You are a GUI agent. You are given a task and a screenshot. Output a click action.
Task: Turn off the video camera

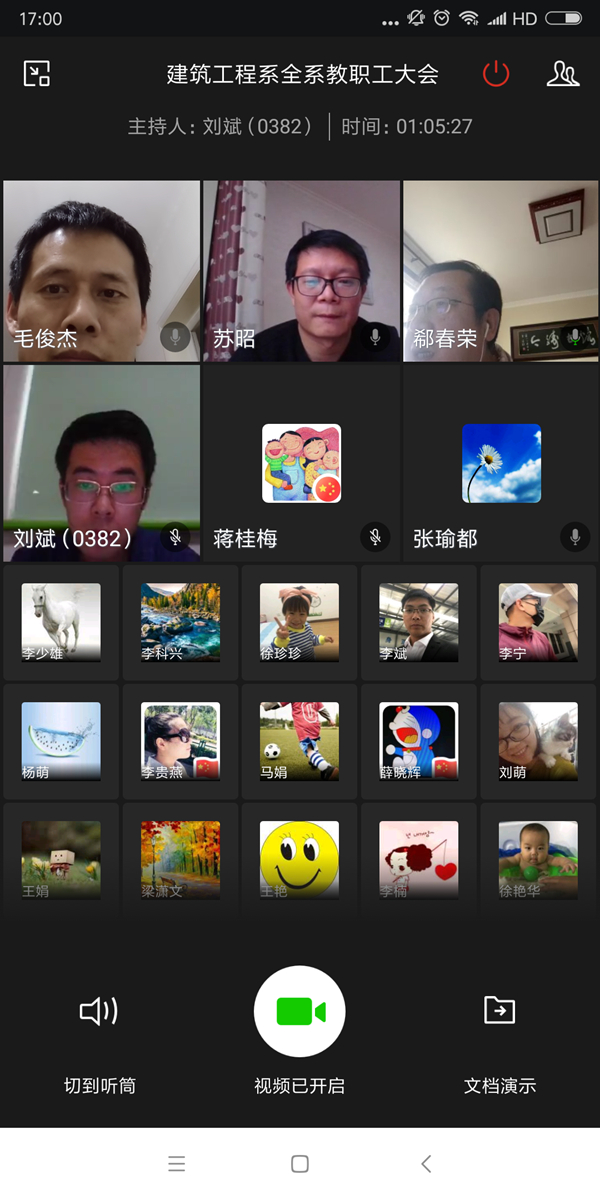299,1012
